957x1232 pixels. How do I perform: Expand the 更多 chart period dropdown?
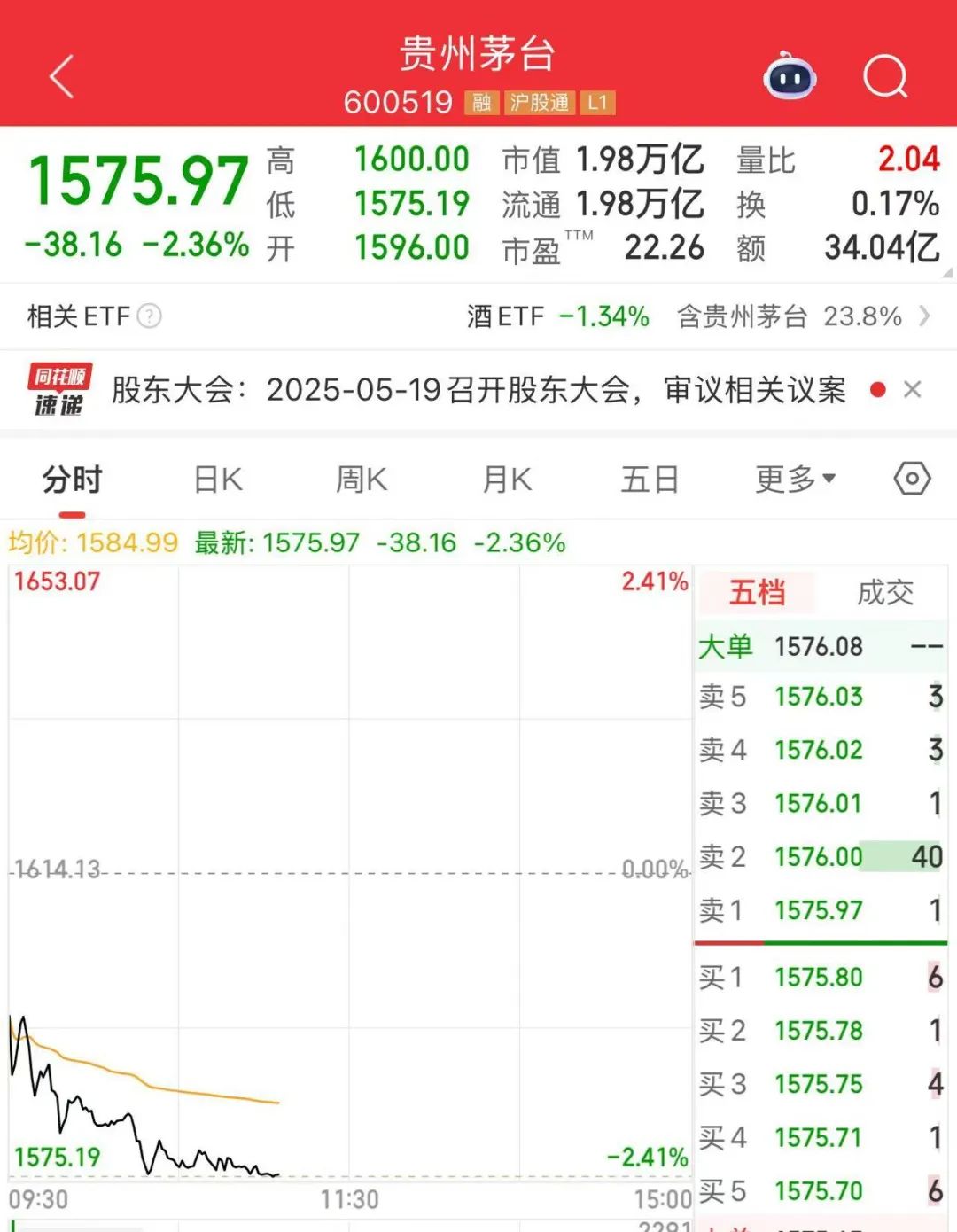point(795,480)
